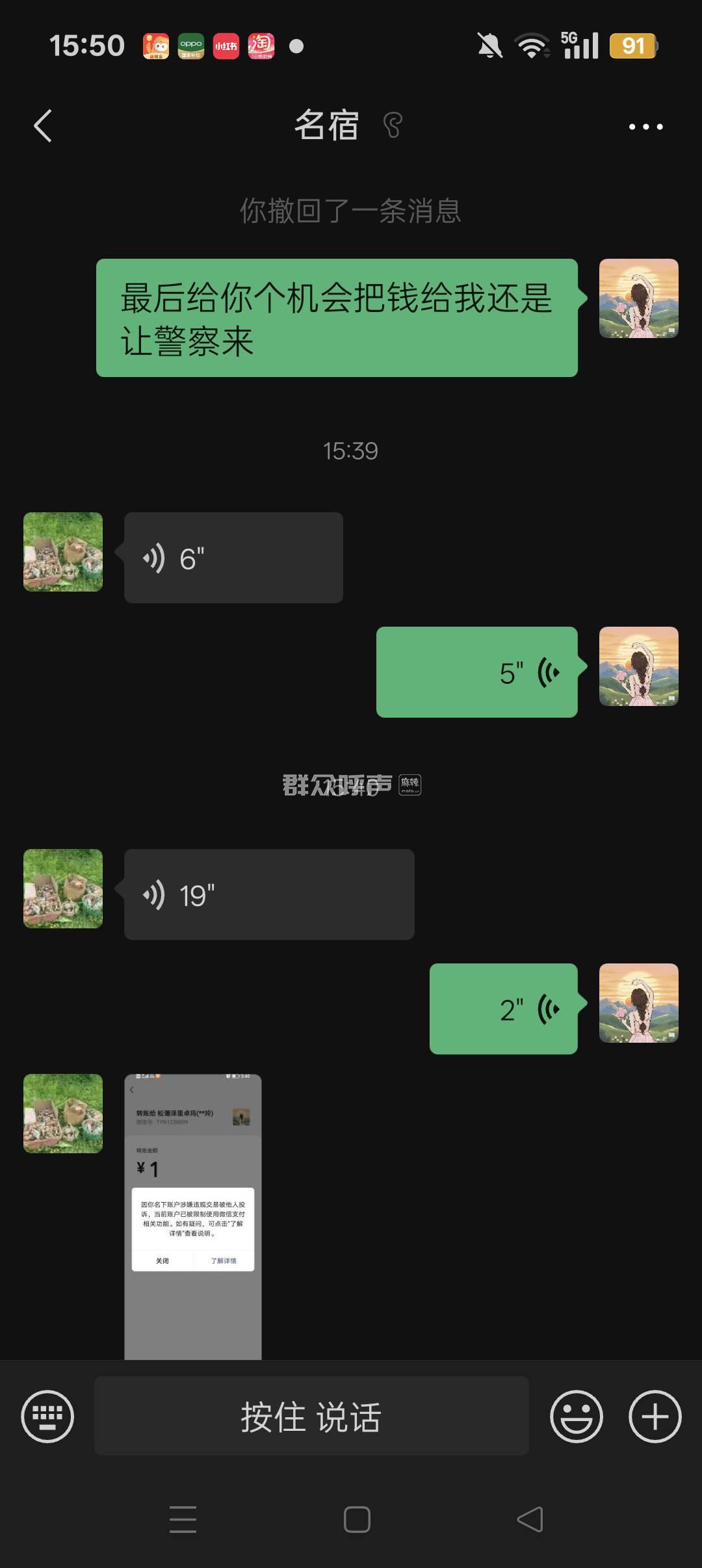Open the chat options menu
Screen dimensions: 702x1568
(645, 127)
